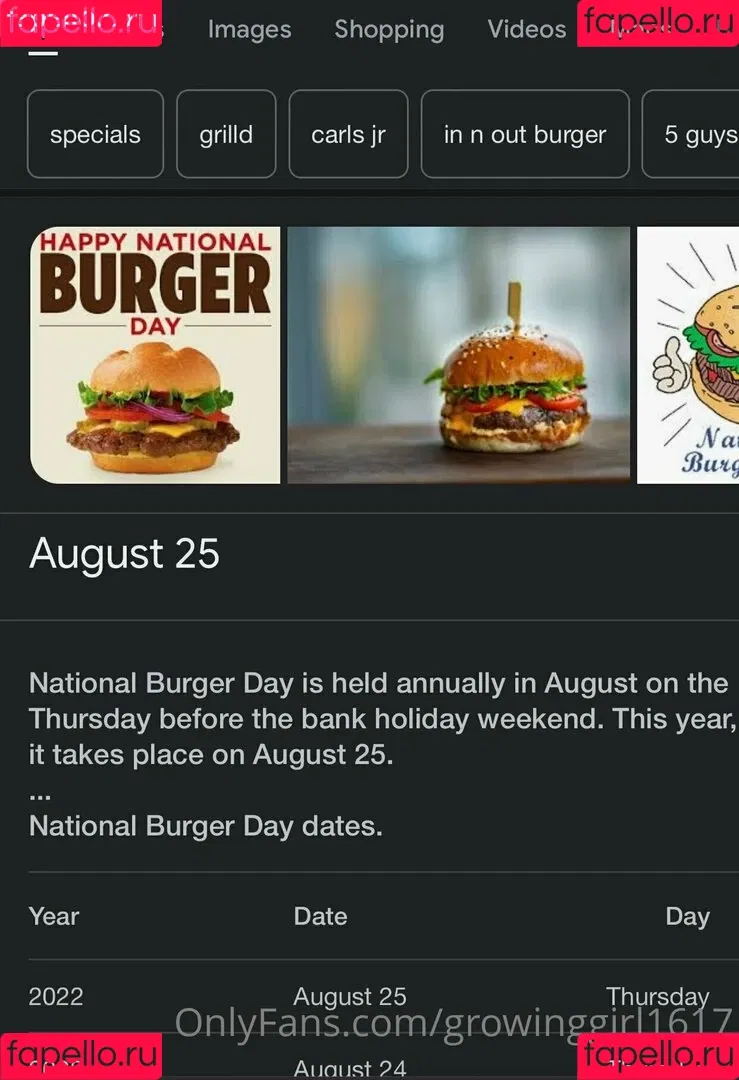The width and height of the screenshot is (739, 1080).
Task: Select the specials chip
Action: pyautogui.click(x=95, y=134)
